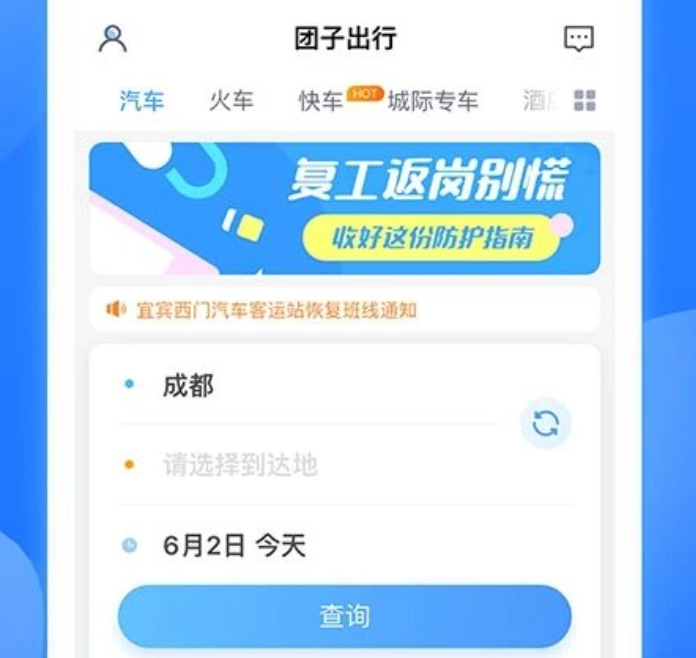Select the destination 请选择到达地
This screenshot has height=658, width=696.
(x=240, y=465)
